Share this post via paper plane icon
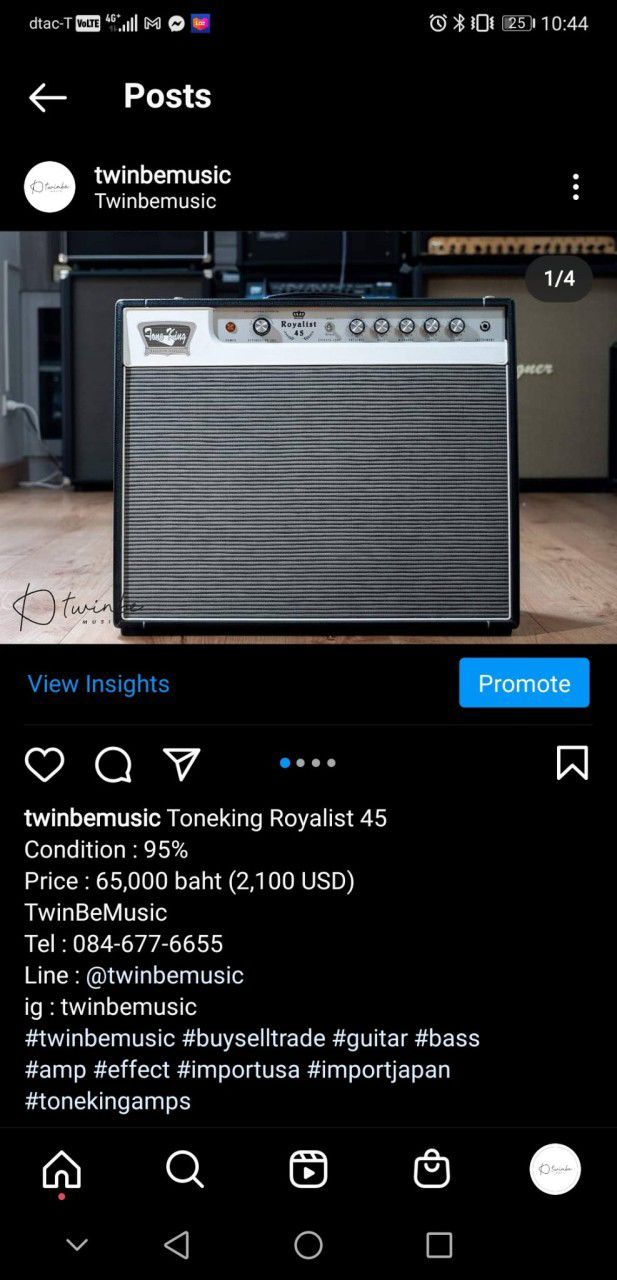This screenshot has width=617, height=1280. click(182, 764)
